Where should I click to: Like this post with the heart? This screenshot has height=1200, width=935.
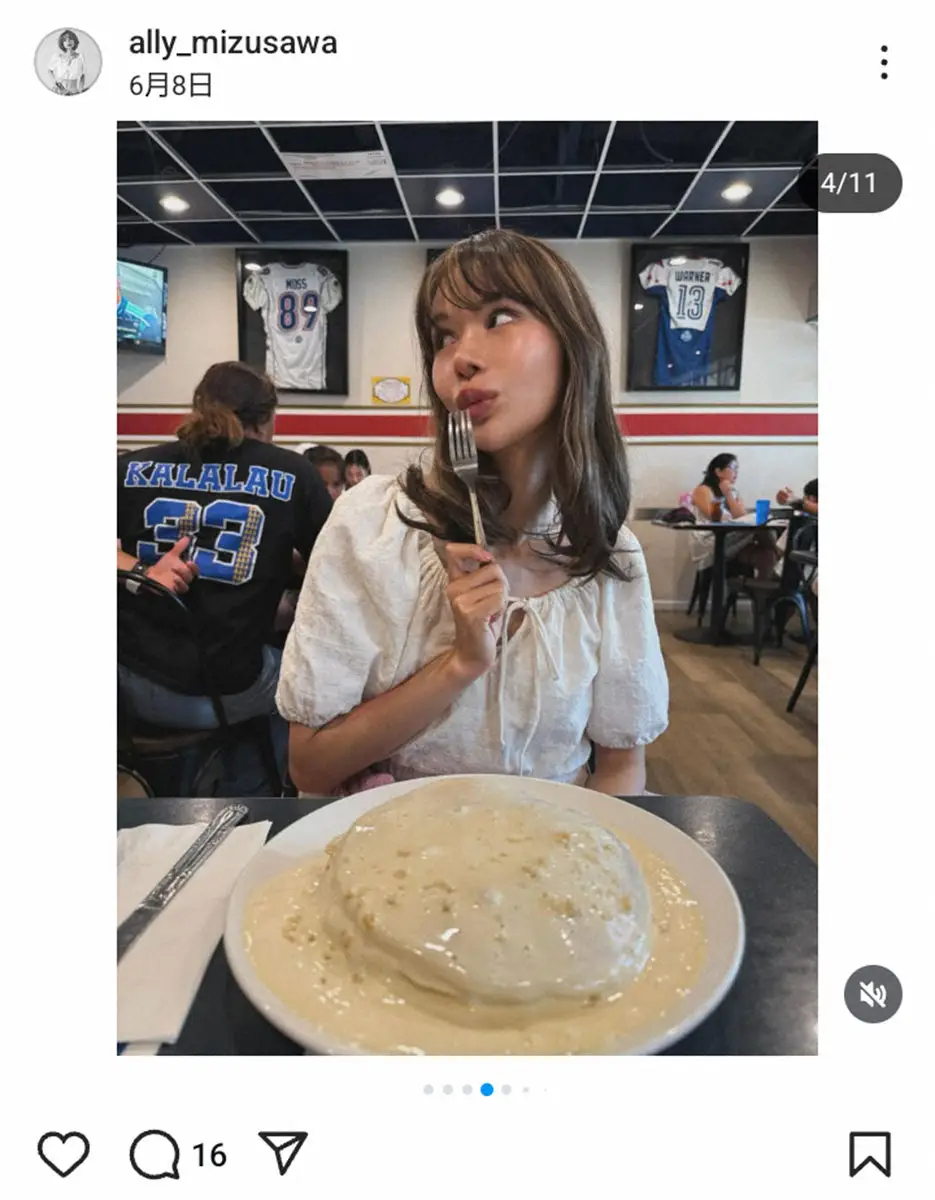(63, 1154)
